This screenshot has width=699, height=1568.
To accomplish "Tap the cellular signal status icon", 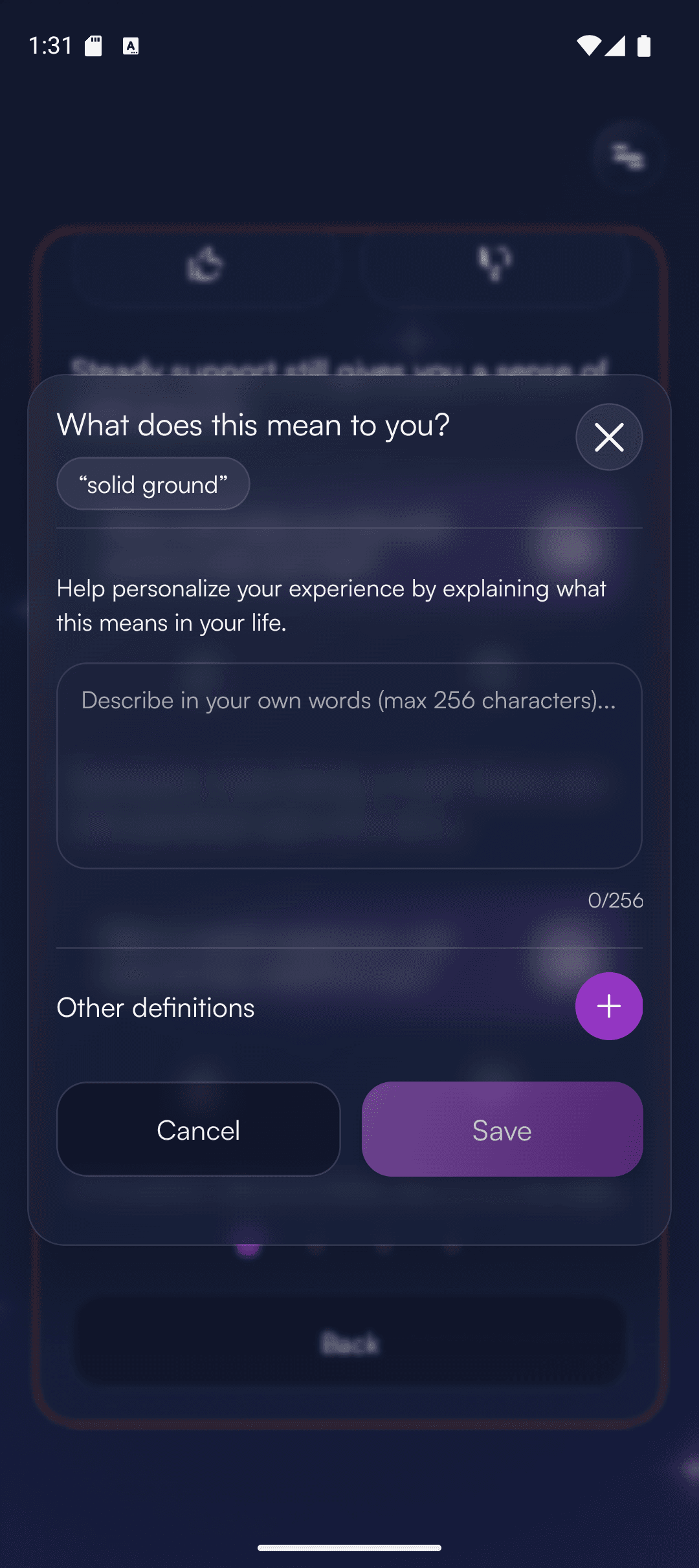I will 617,45.
